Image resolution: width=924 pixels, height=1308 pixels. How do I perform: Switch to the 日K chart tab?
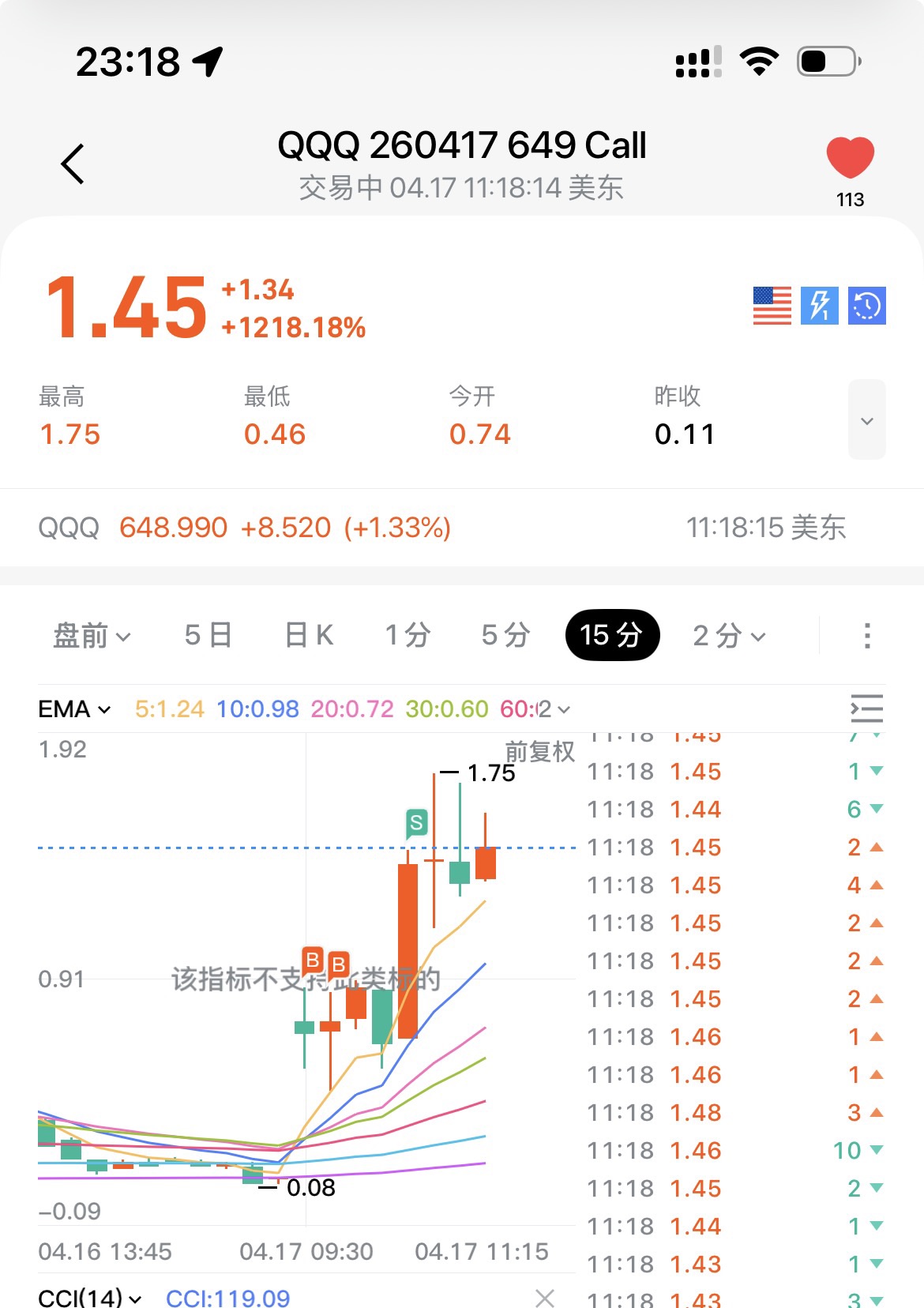309,635
